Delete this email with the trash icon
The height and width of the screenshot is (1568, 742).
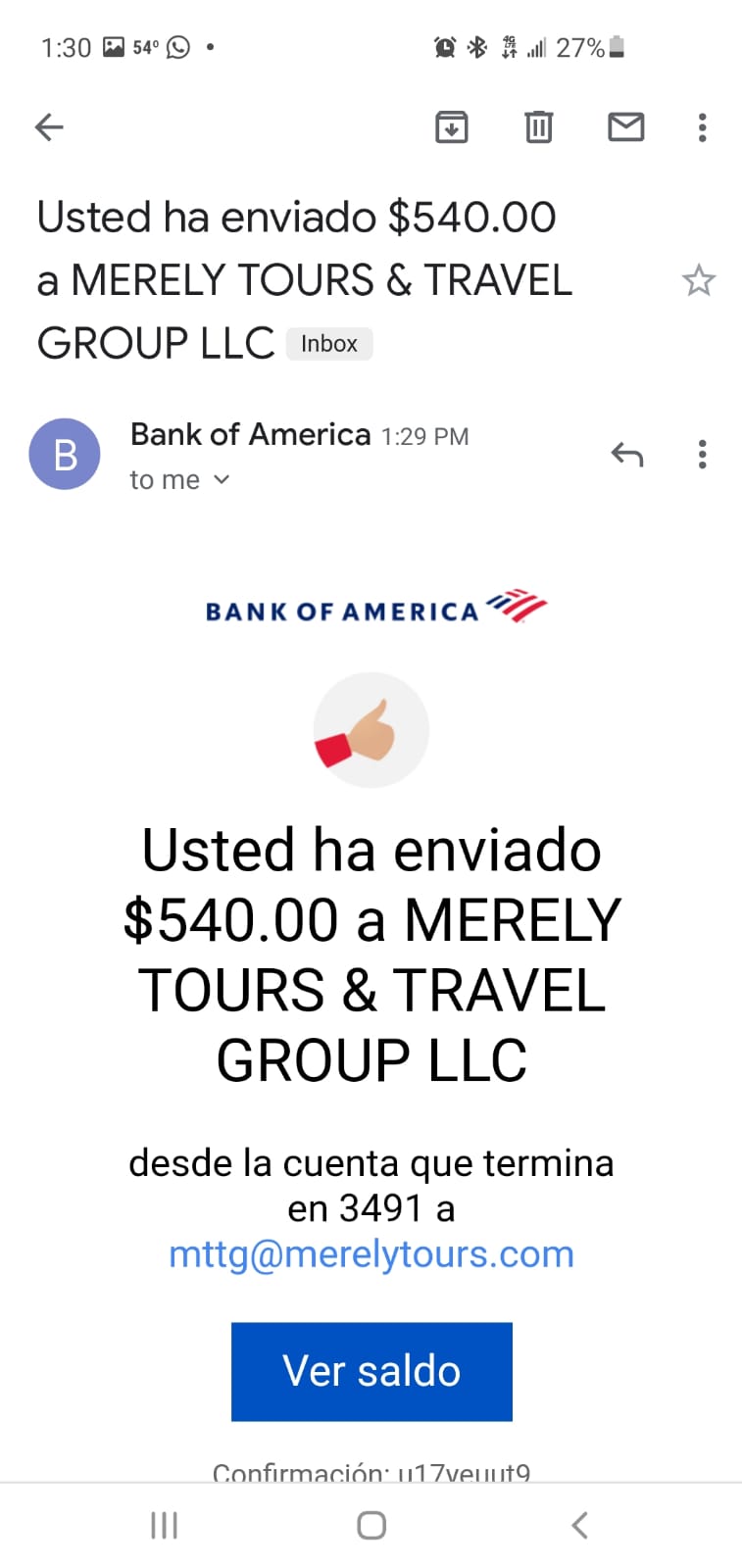[538, 127]
